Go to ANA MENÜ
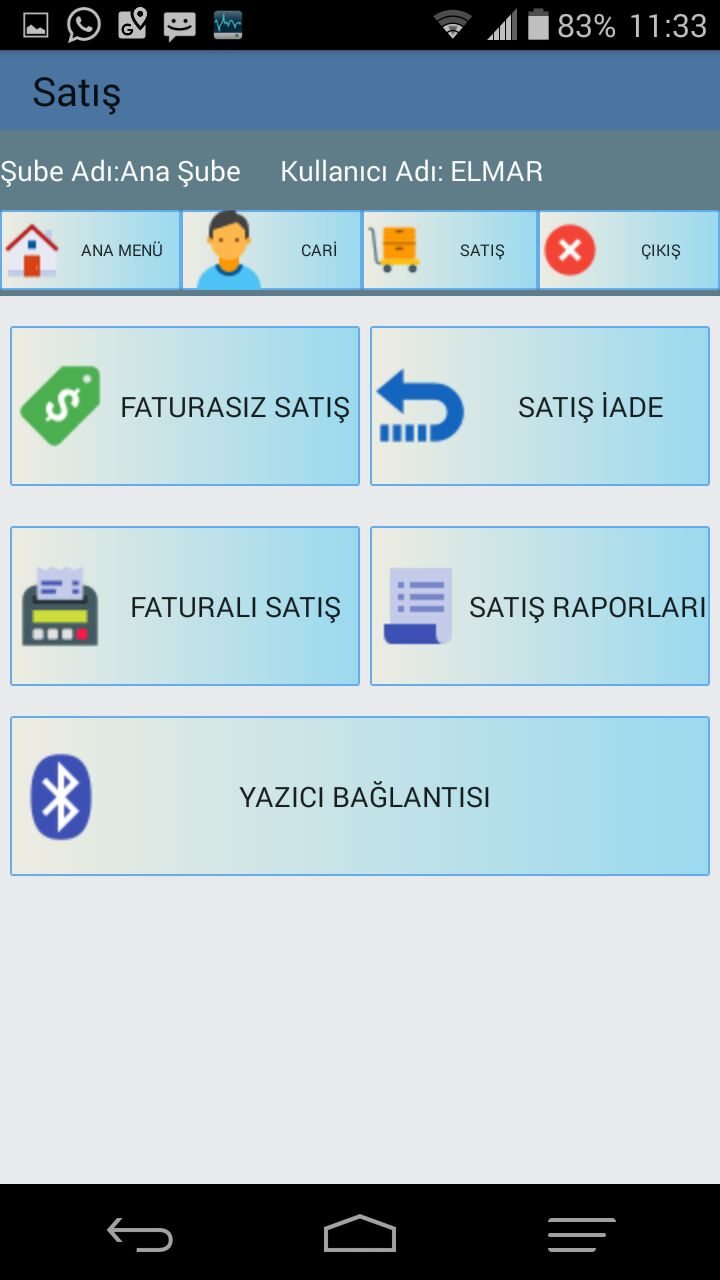Viewport: 720px width, 1280px height. (90, 250)
